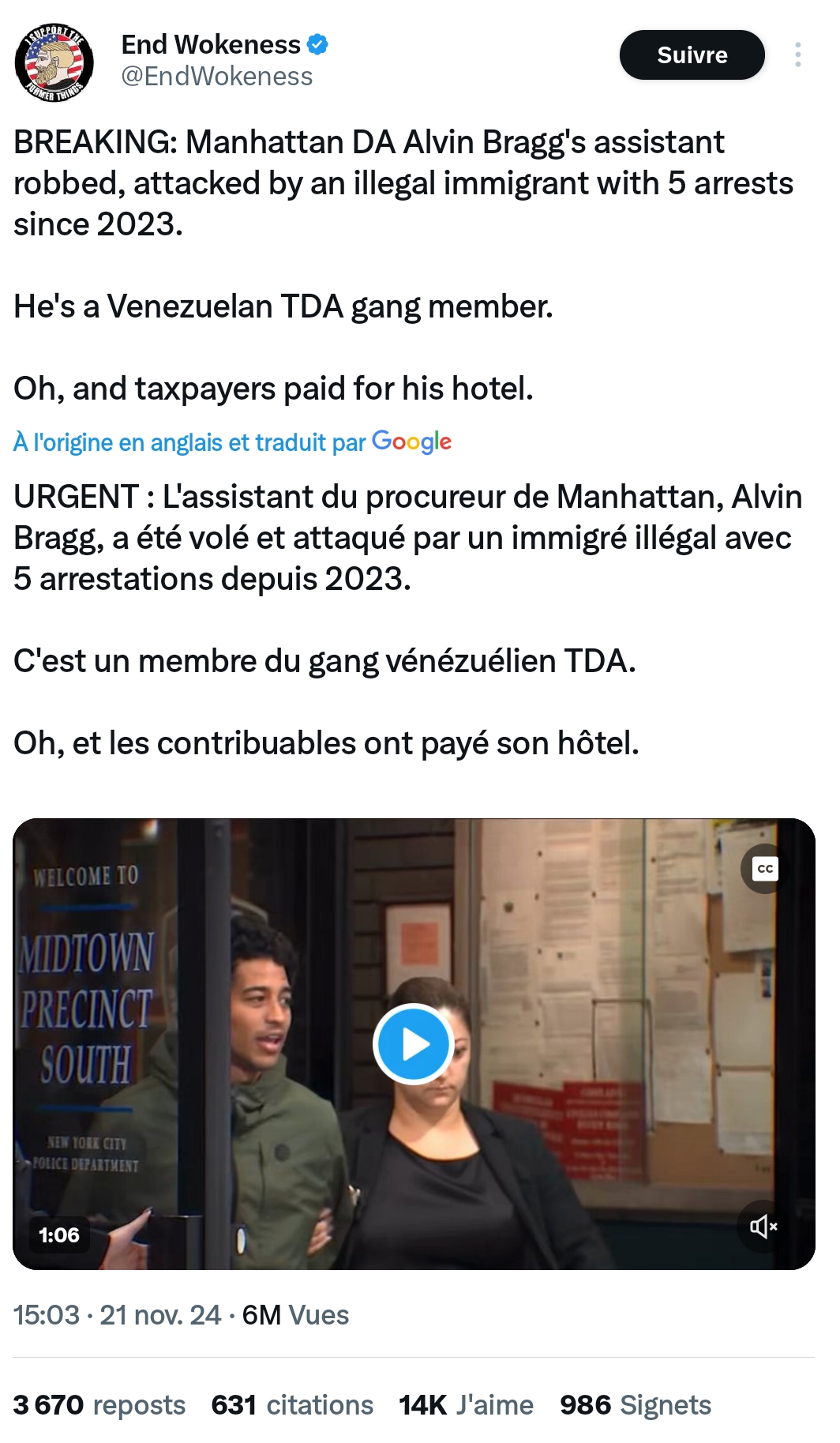This screenshot has height=1443, width=840.
Task: Toggle closed captions on the video
Action: coord(764,869)
